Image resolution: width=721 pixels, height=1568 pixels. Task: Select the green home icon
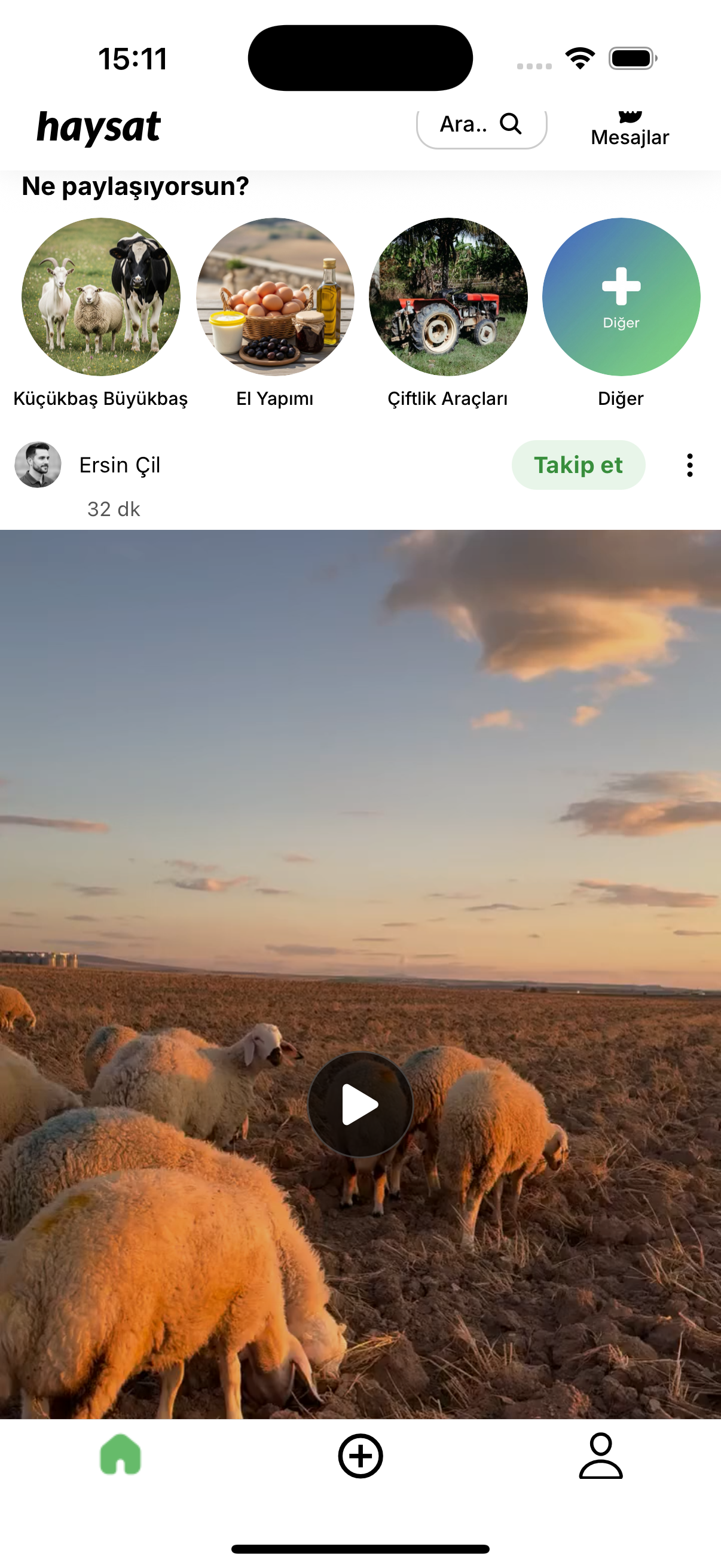(x=120, y=1456)
